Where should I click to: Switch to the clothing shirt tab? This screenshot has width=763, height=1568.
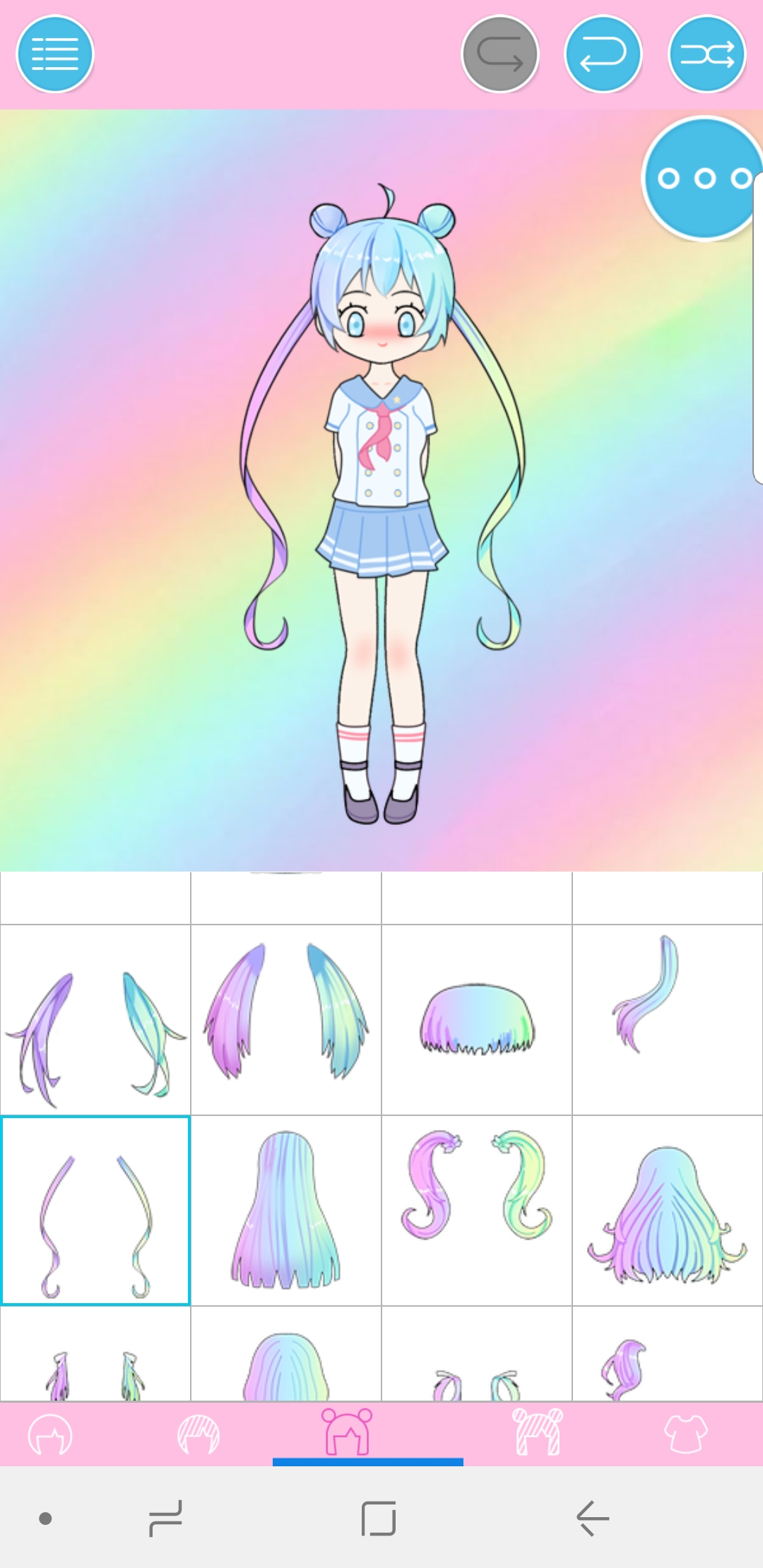click(686, 1434)
